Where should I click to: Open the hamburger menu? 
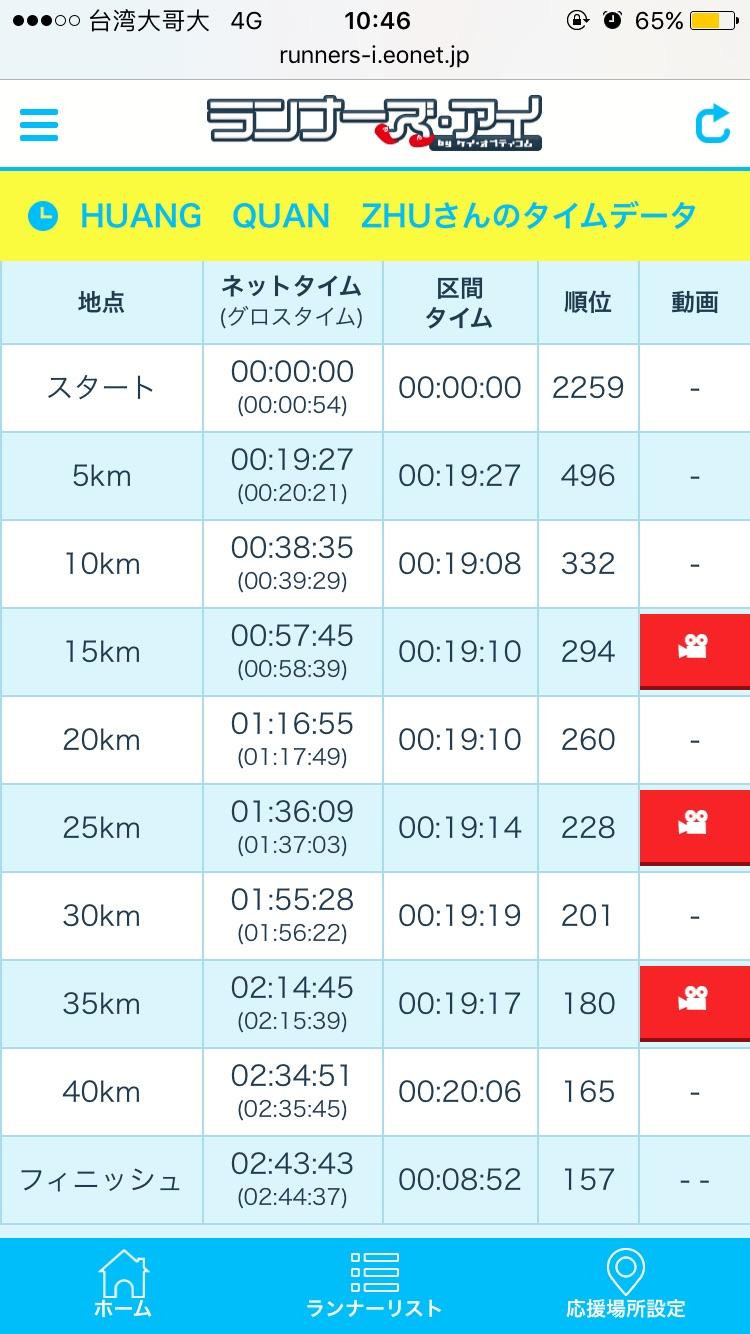pyautogui.click(x=39, y=124)
